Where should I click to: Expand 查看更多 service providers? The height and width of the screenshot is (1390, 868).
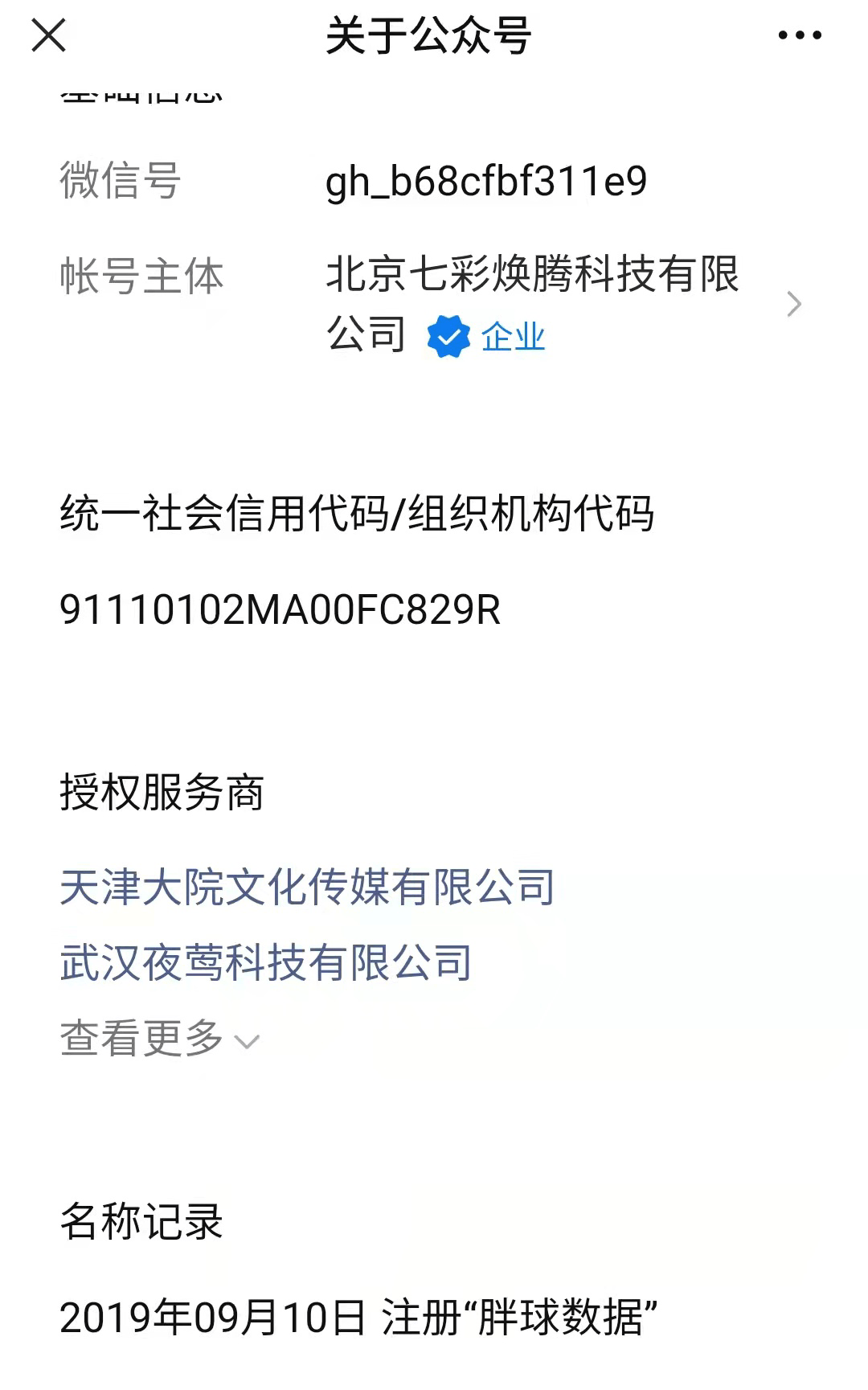pos(160,1038)
